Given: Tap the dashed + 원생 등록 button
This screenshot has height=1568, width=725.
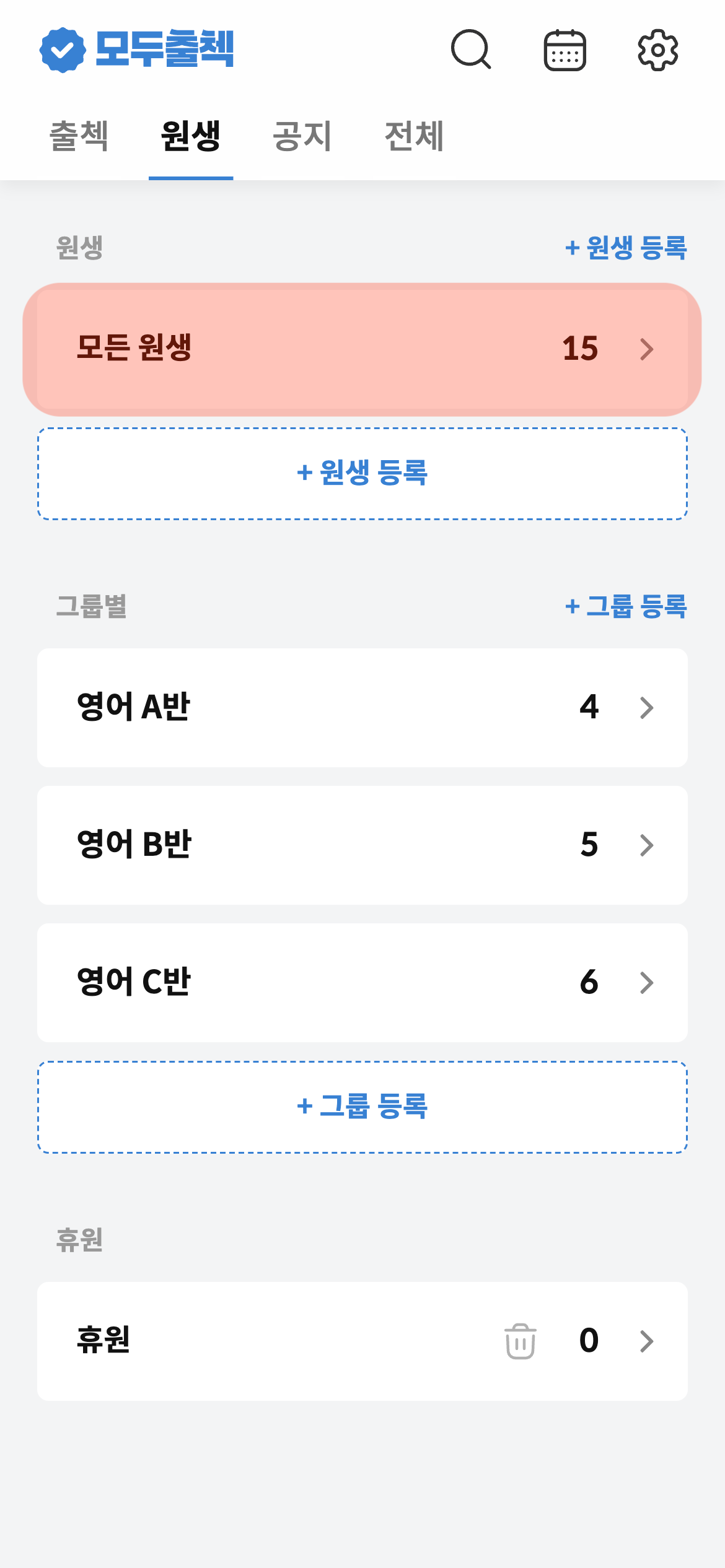Looking at the screenshot, I should [362, 473].
